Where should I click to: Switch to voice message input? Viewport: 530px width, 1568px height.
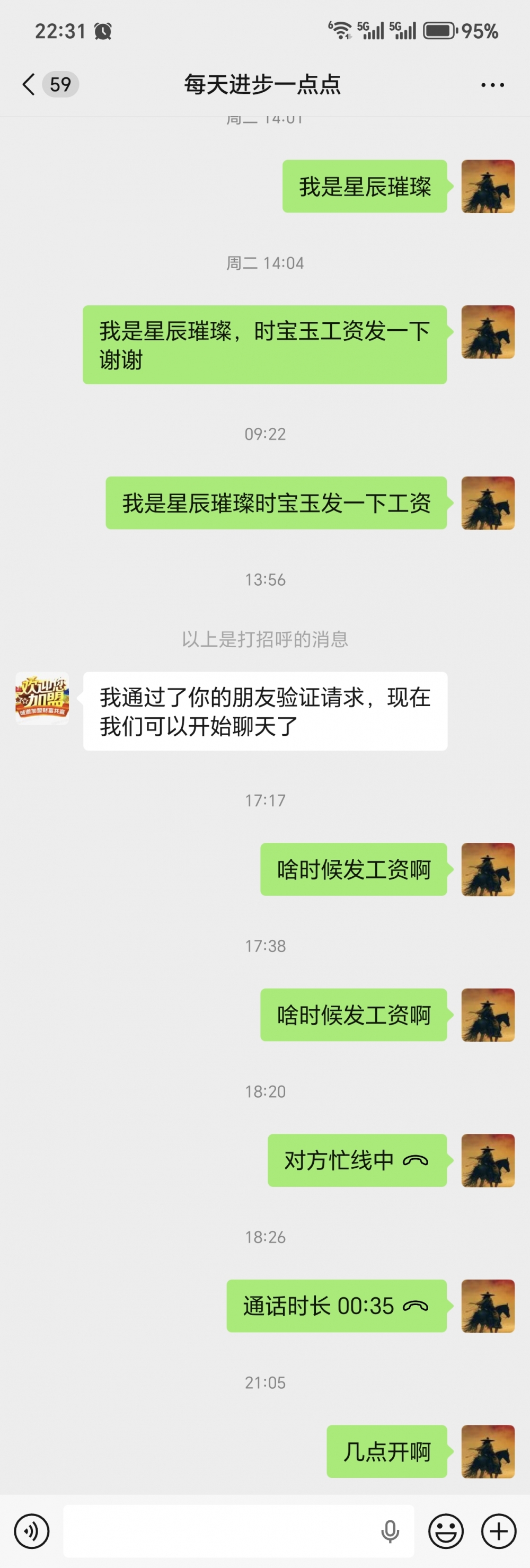(x=31, y=1530)
